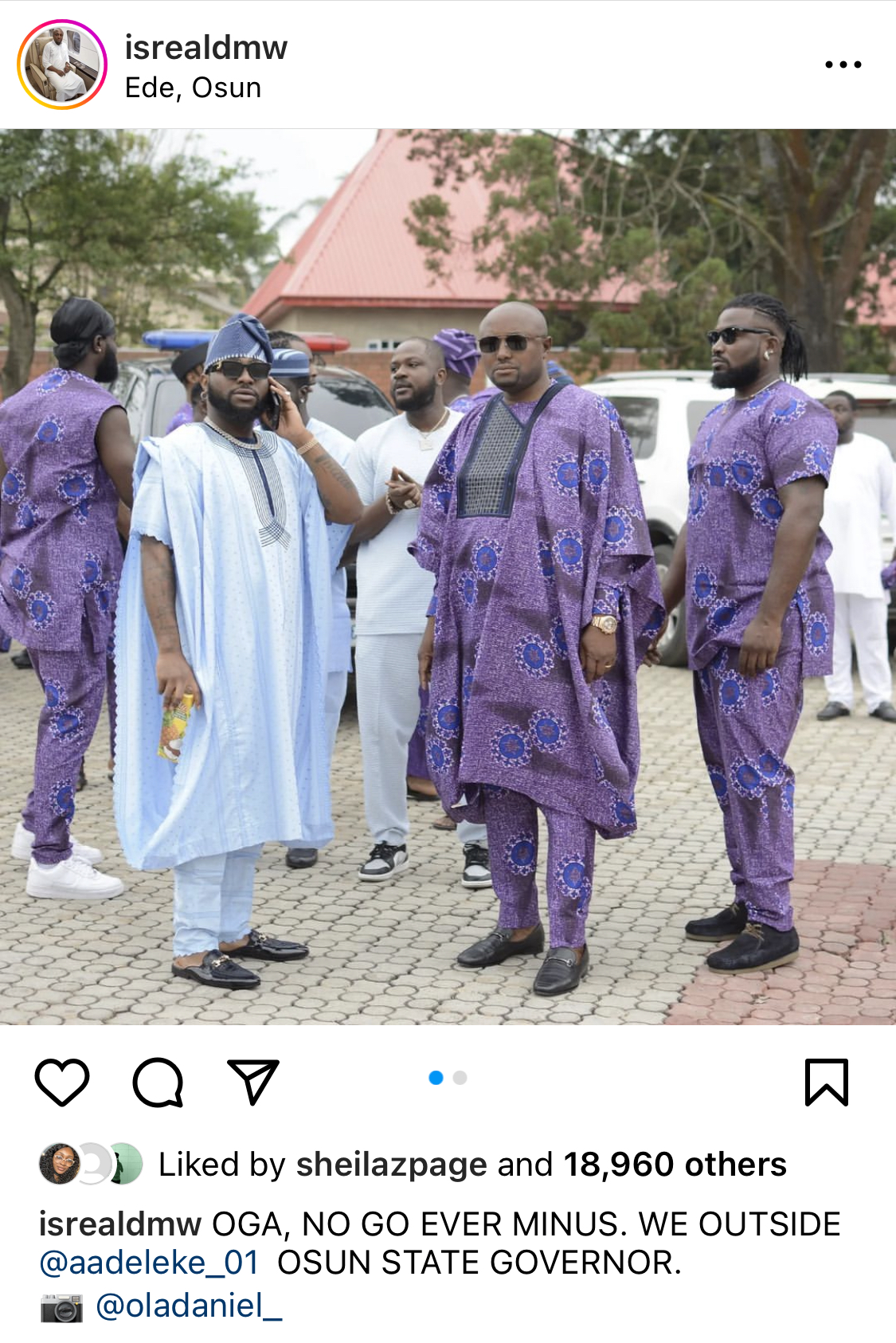The image size is (896, 1343).
Task: Open isrealdmw's story from profile picture
Action: (62, 65)
